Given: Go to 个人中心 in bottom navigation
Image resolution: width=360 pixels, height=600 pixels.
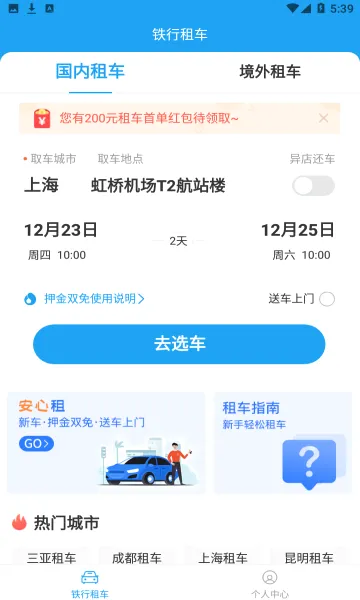Looking at the screenshot, I should (x=270, y=584).
